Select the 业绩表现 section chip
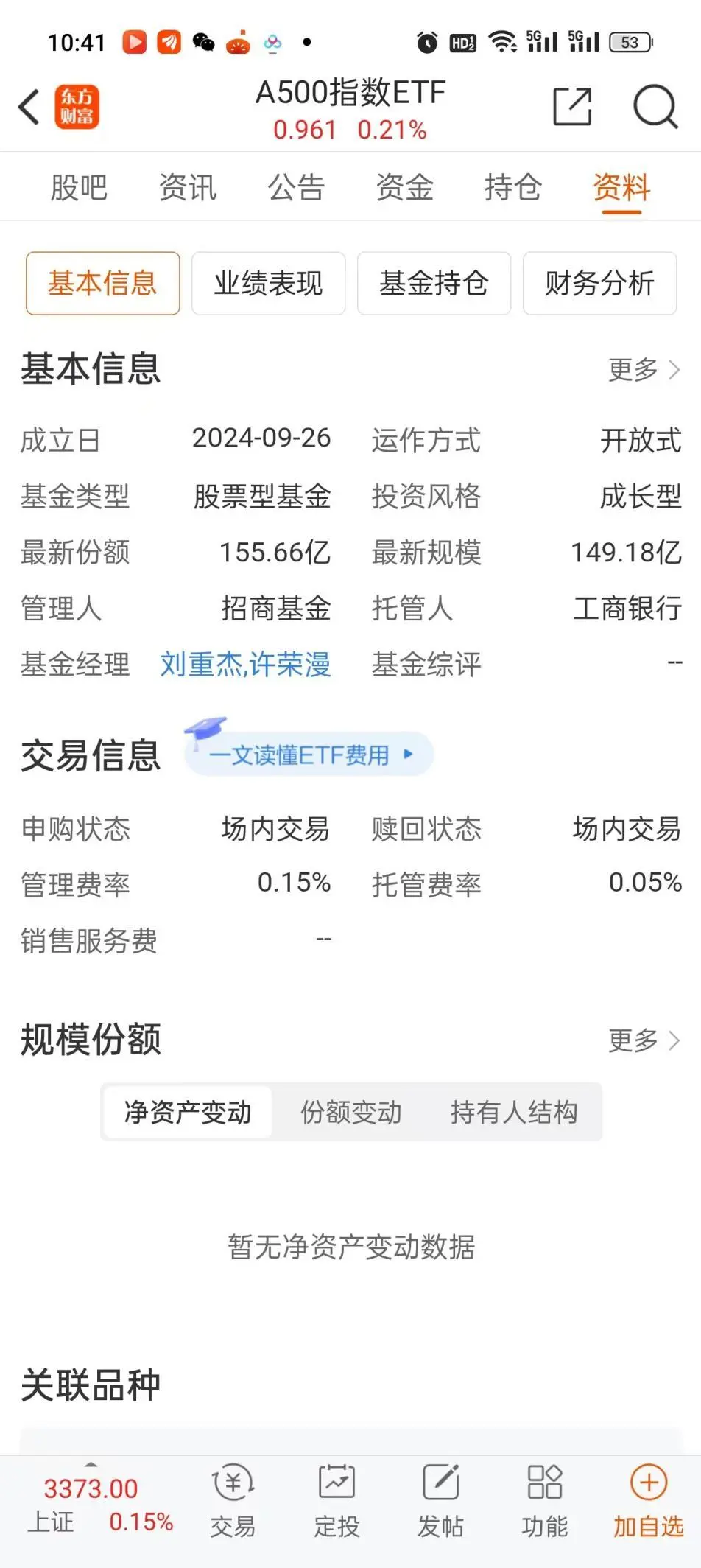The height and width of the screenshot is (1568, 701). [268, 284]
